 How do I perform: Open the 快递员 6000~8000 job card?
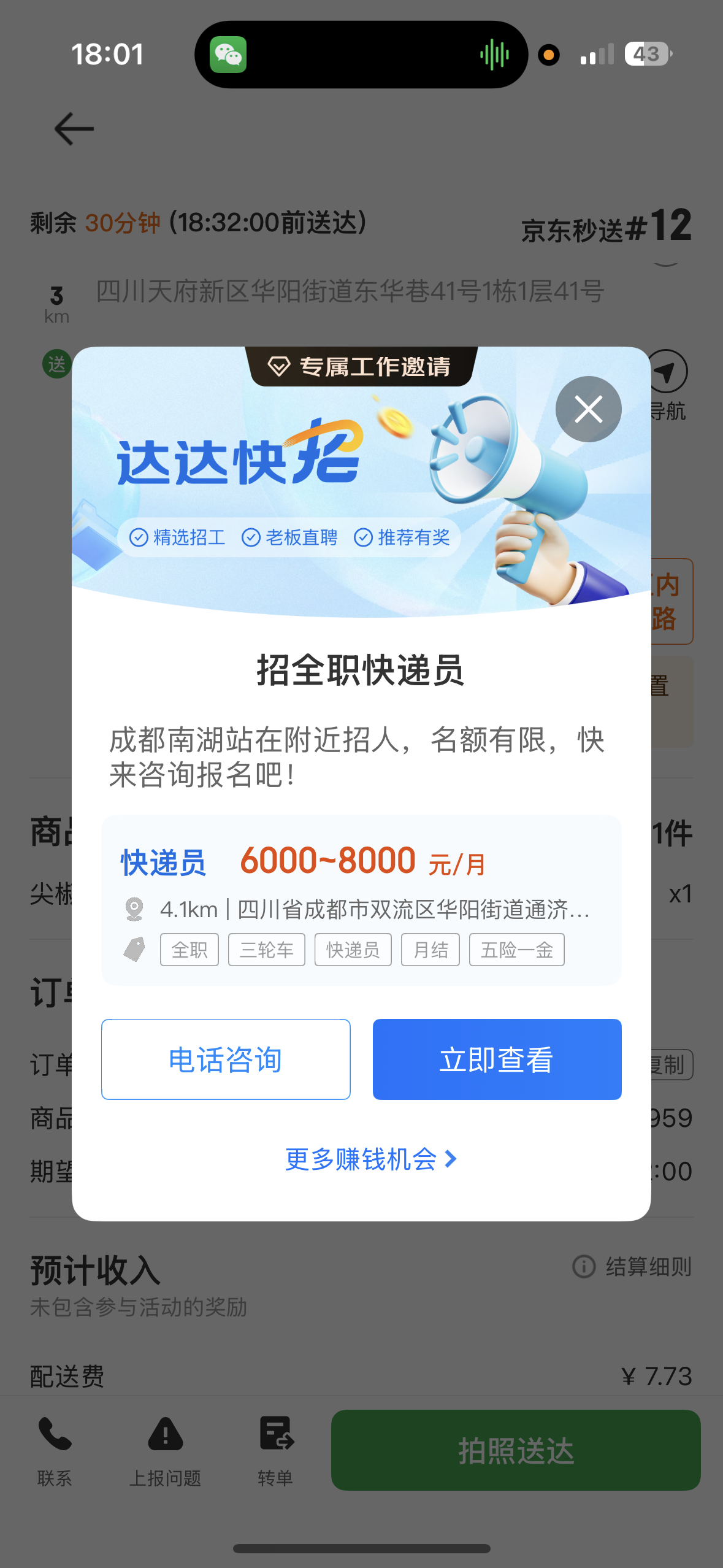361,900
